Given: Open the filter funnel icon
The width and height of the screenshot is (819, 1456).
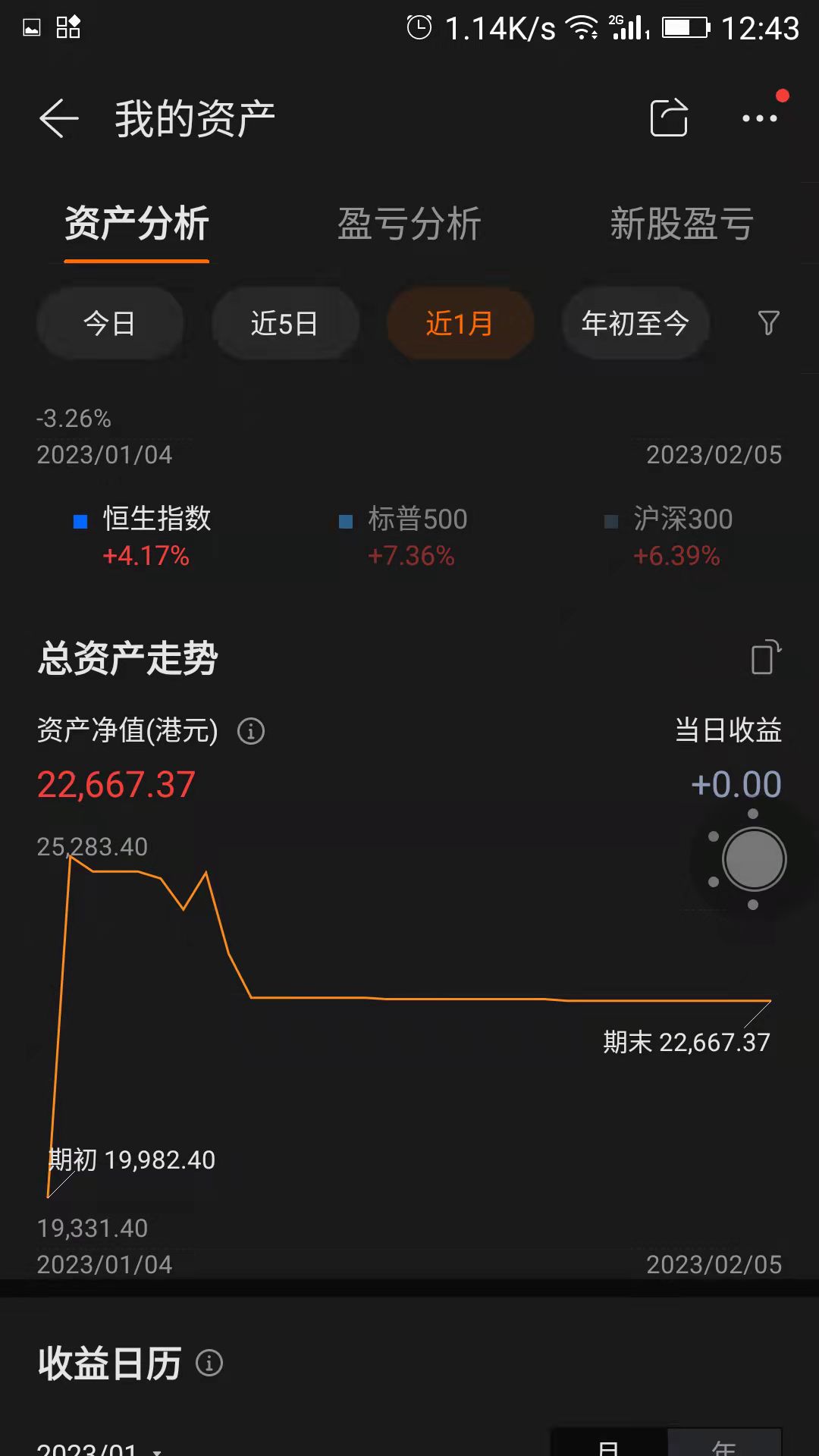Looking at the screenshot, I should point(768,323).
